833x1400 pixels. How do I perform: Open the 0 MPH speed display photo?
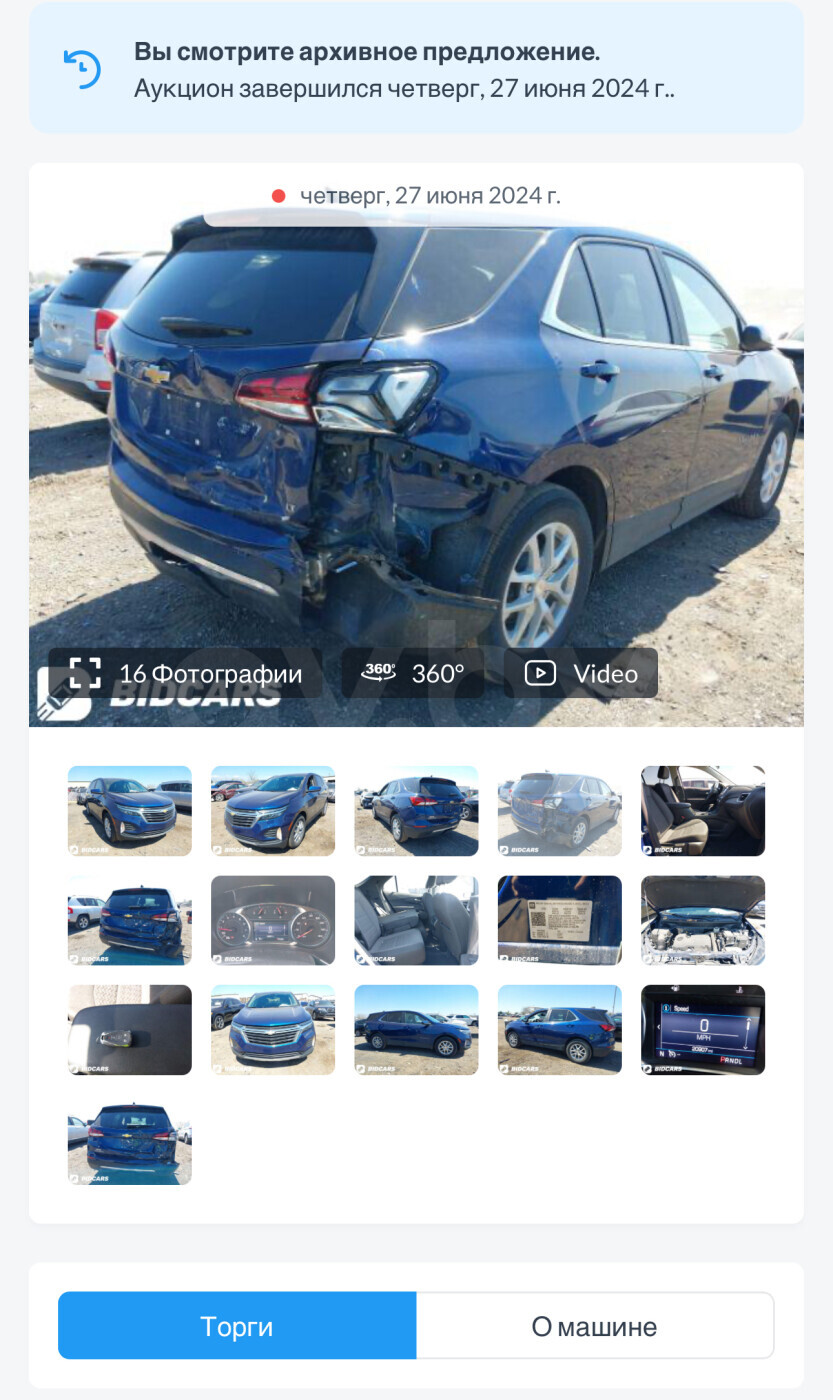703,1030
